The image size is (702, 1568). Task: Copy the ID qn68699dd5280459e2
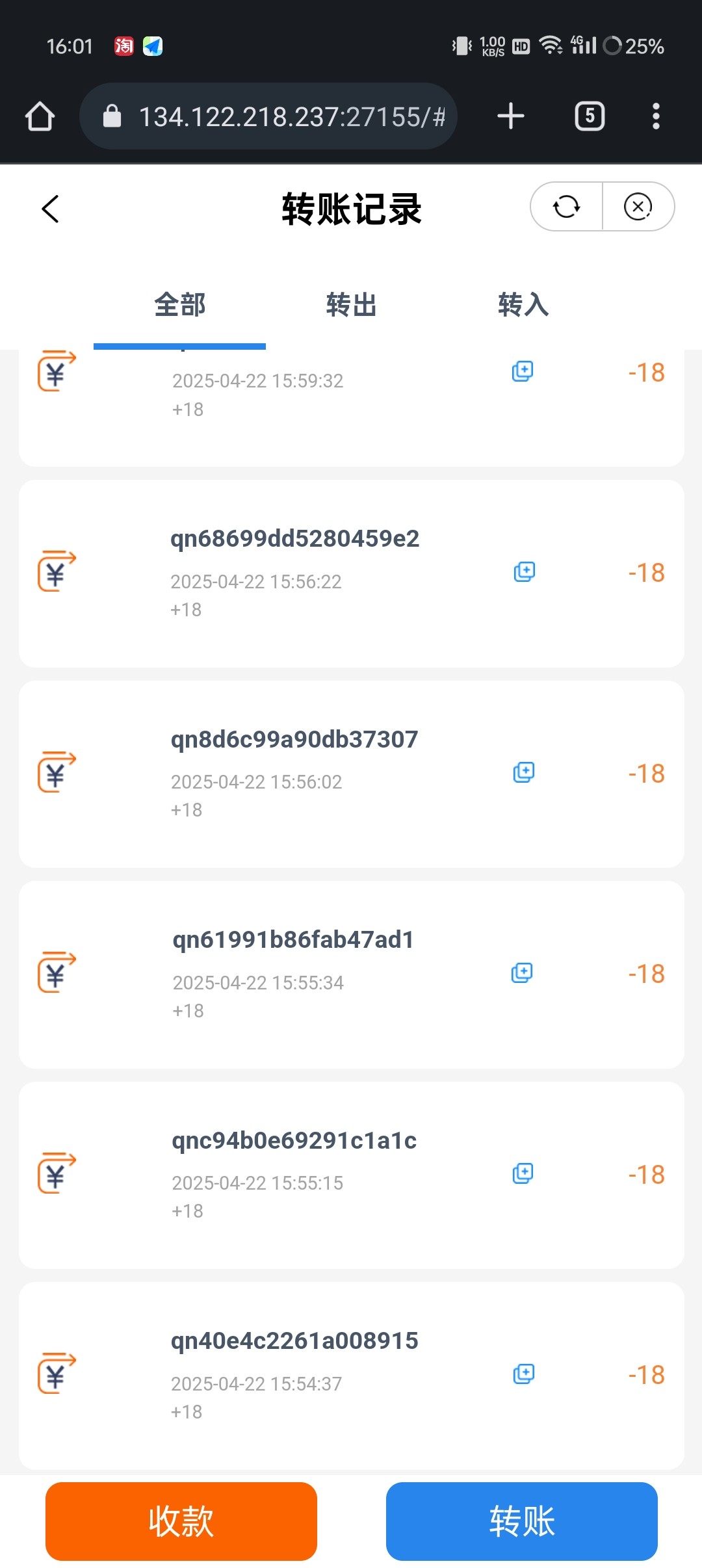pos(524,572)
